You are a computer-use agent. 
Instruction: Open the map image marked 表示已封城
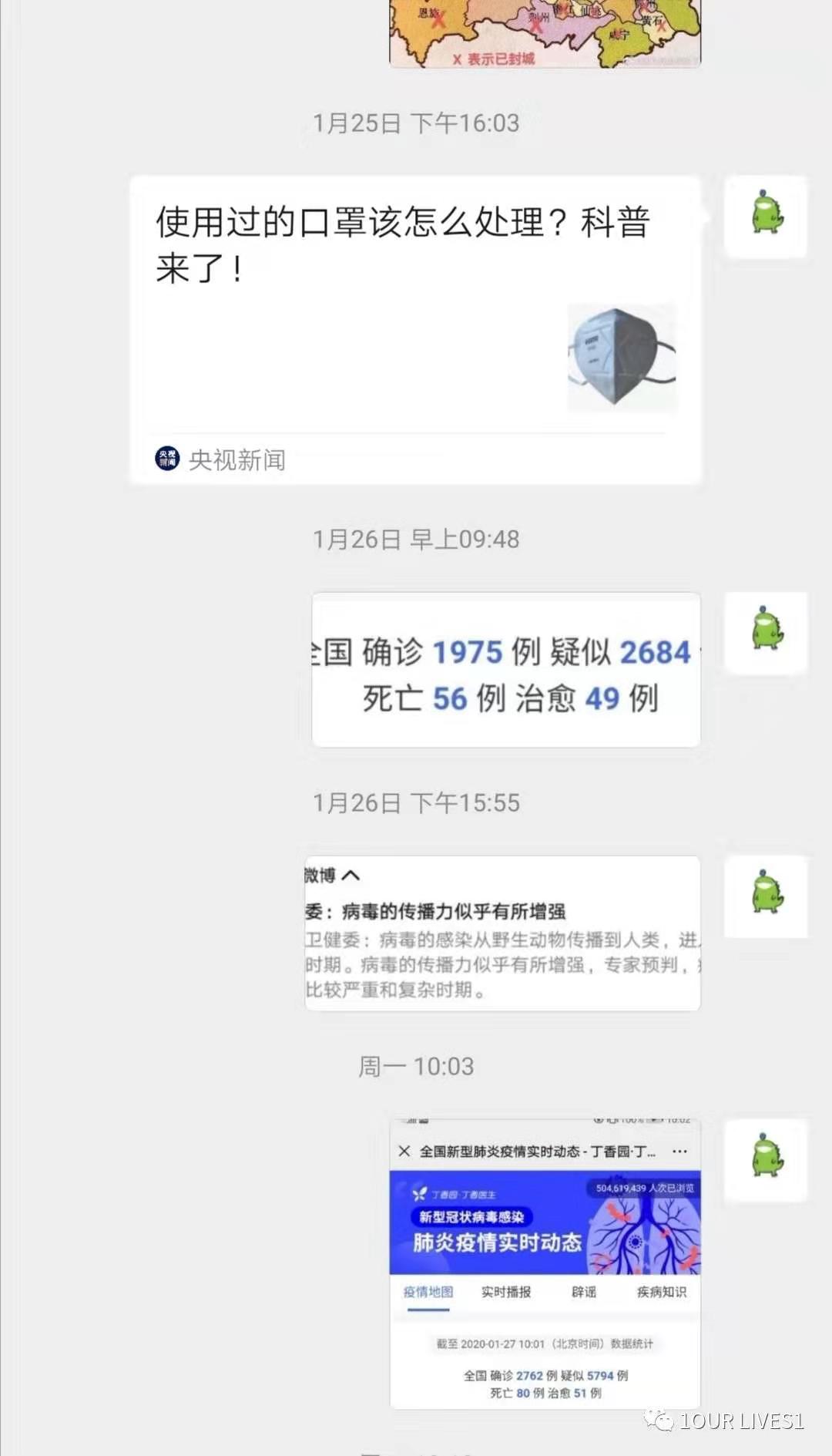pyautogui.click(x=545, y=34)
